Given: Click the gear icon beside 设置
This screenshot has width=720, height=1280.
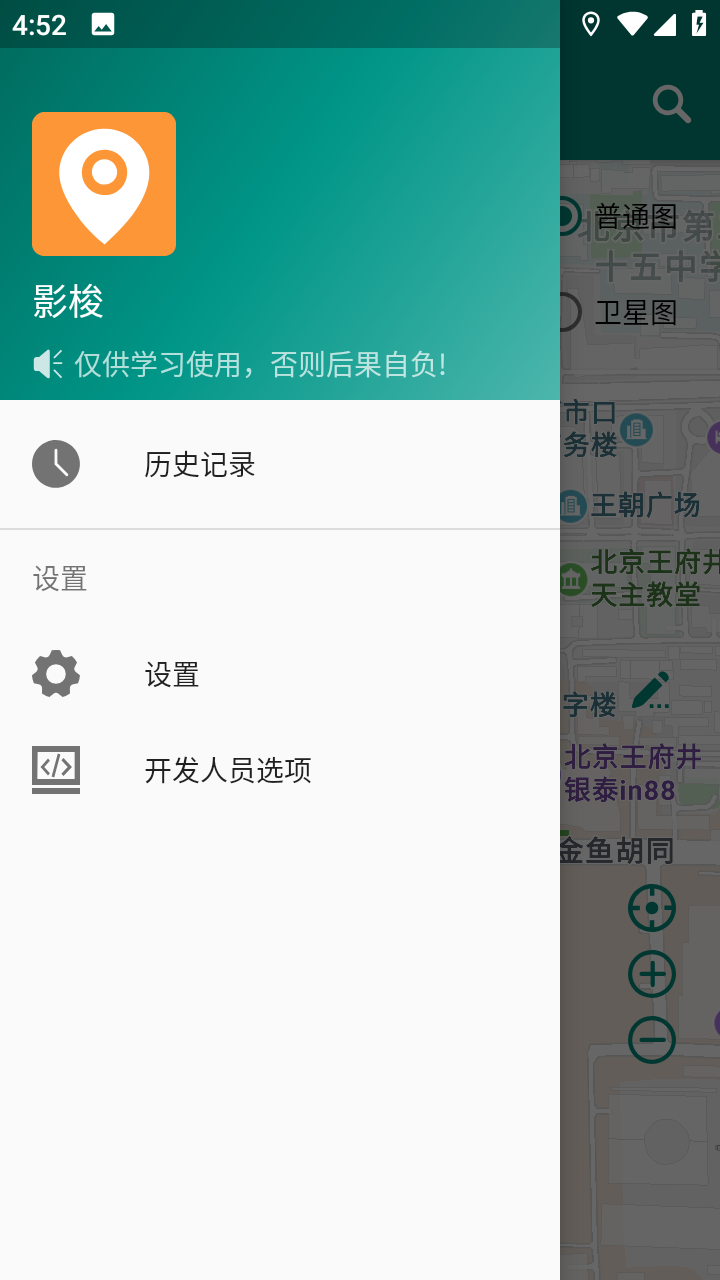Looking at the screenshot, I should click(55, 673).
